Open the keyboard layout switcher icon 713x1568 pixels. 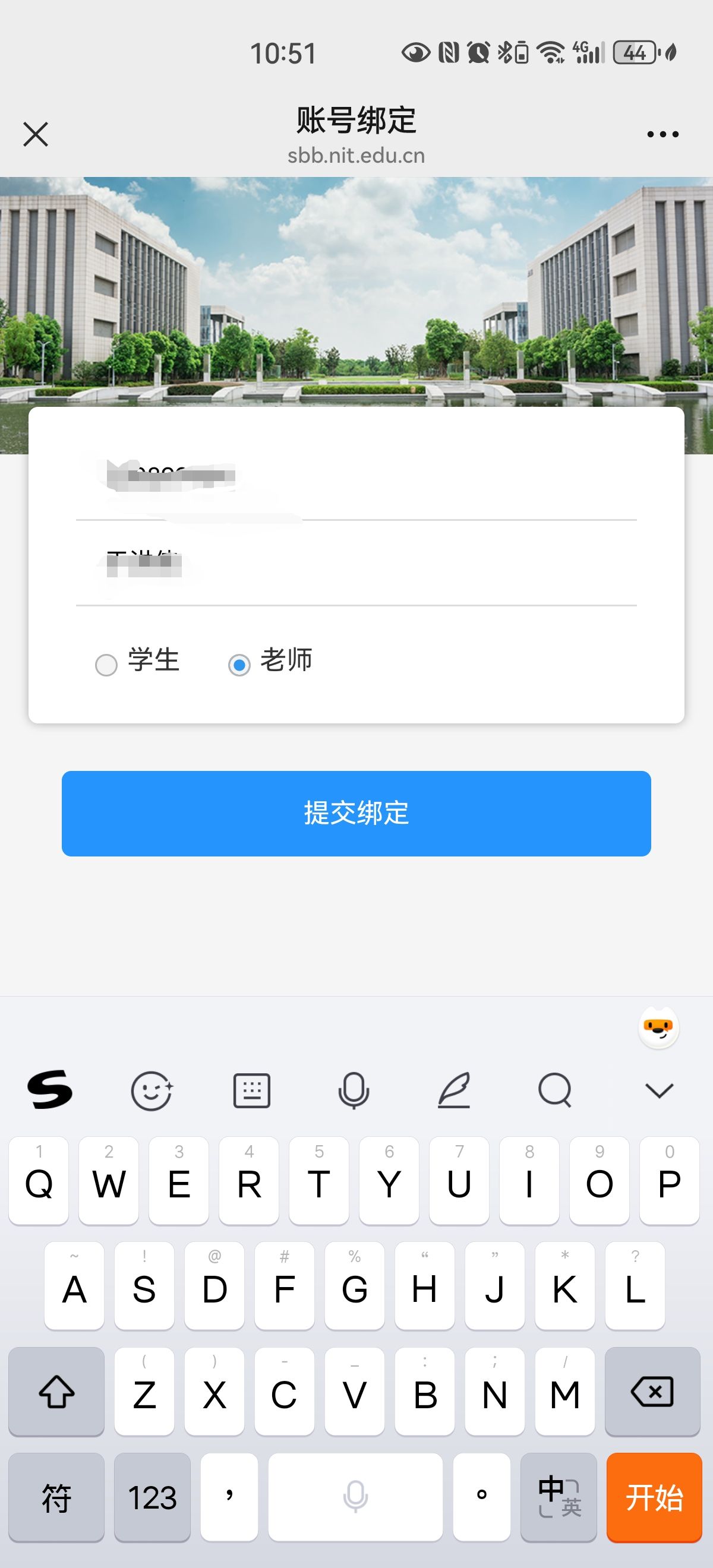click(x=252, y=1090)
